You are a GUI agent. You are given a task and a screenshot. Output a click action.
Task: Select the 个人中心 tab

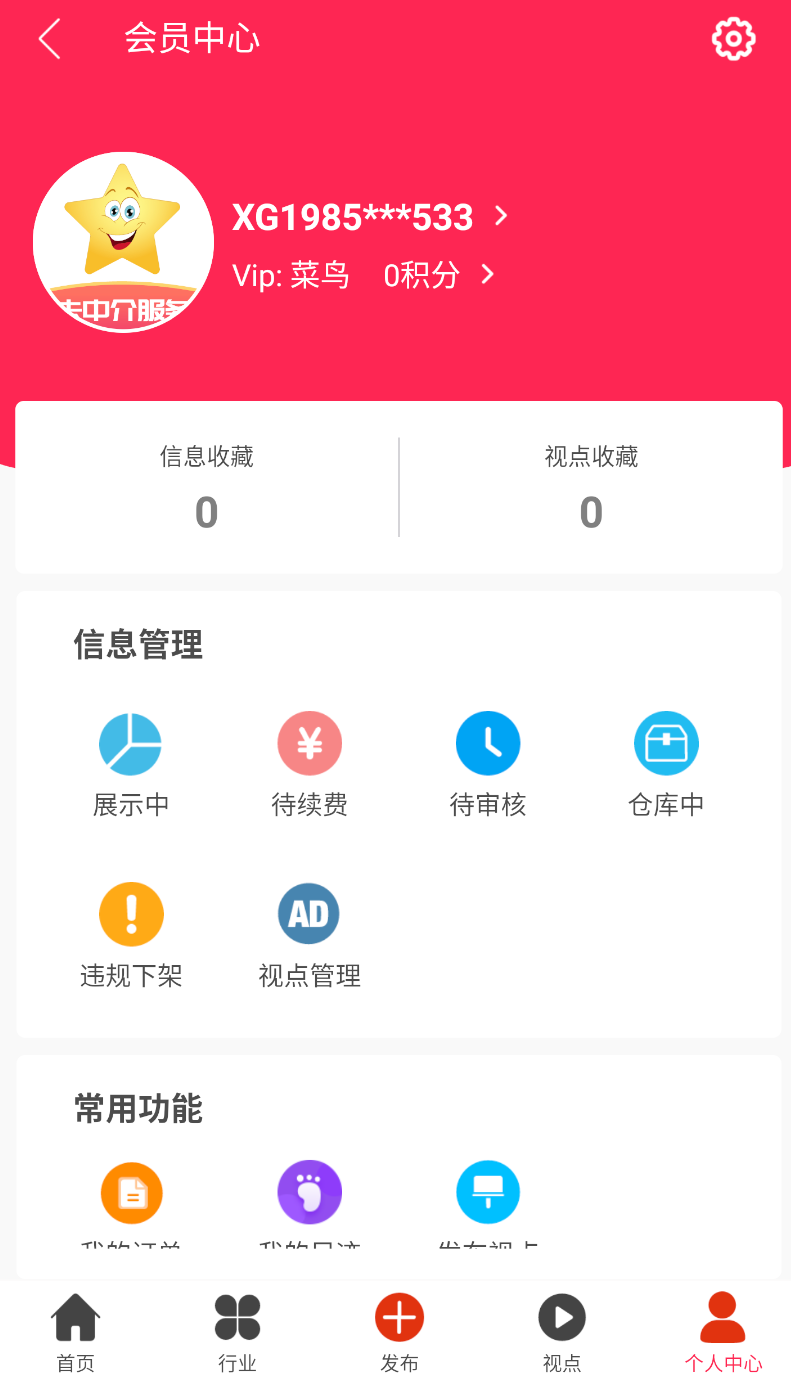pos(722,1332)
